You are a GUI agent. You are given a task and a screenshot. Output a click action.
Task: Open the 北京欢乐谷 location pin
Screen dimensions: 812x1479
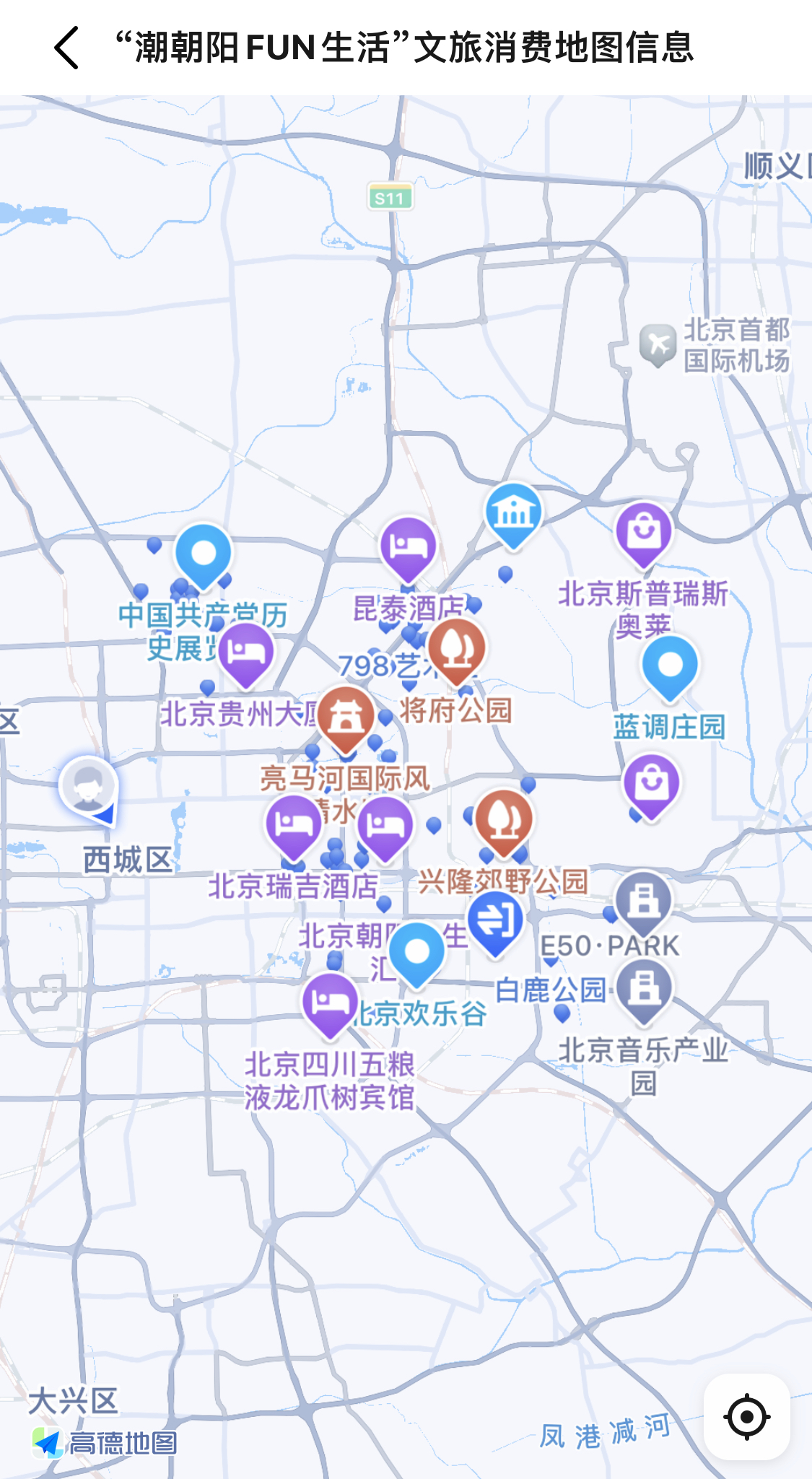click(x=416, y=952)
